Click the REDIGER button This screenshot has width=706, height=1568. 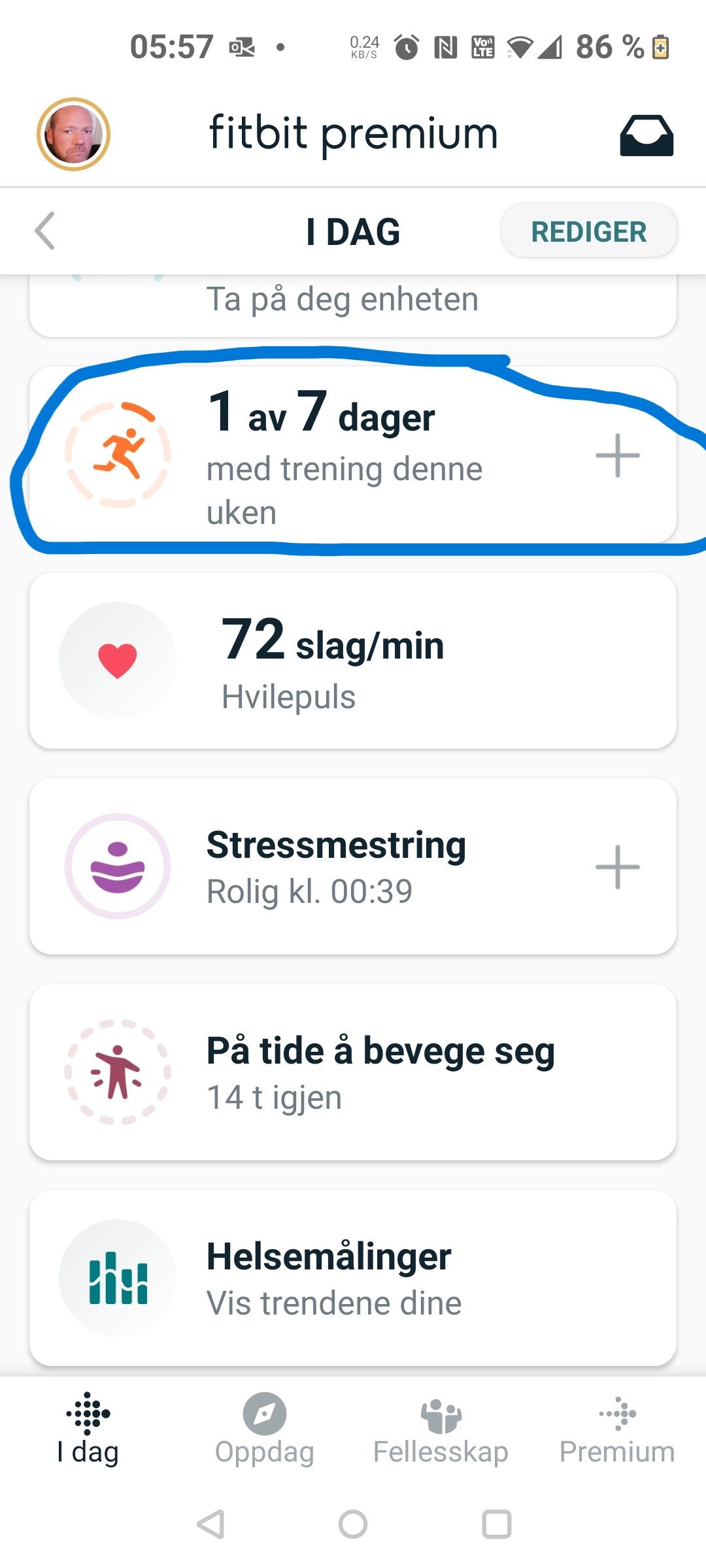click(x=588, y=231)
